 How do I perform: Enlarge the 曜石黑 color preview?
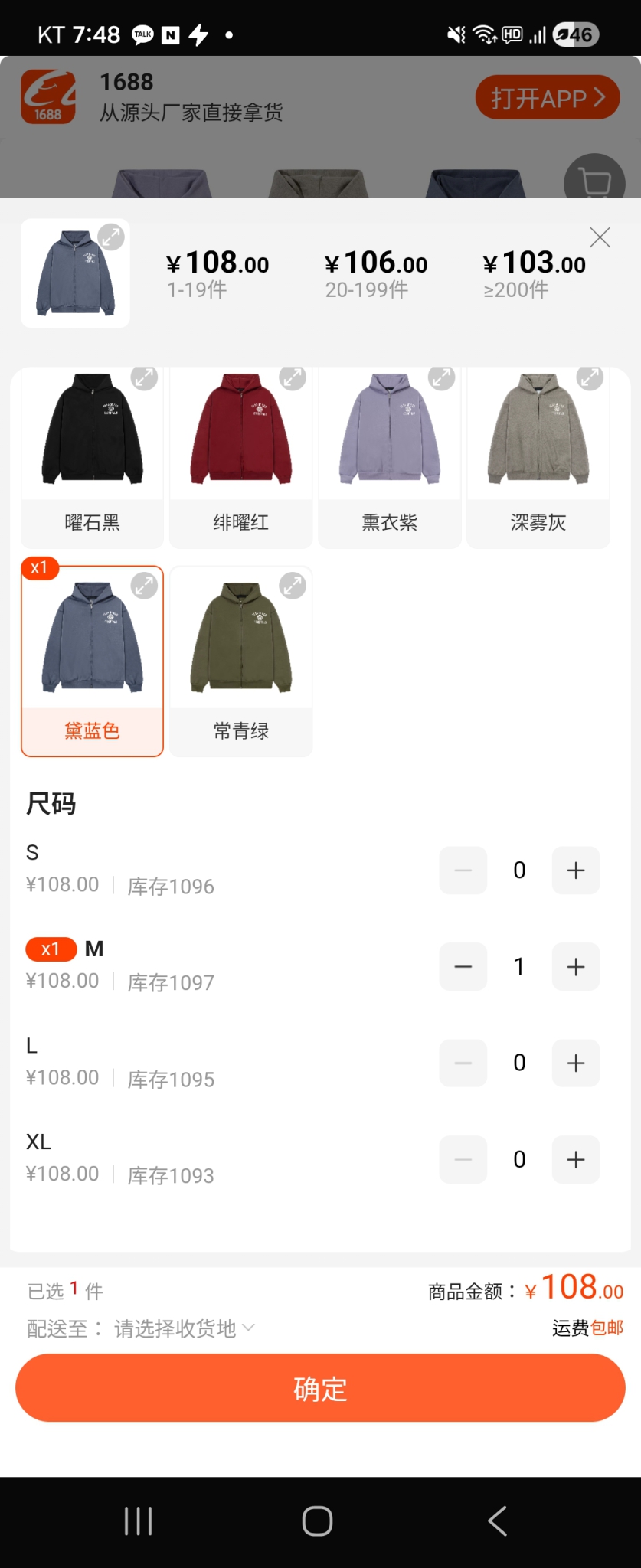point(142,378)
